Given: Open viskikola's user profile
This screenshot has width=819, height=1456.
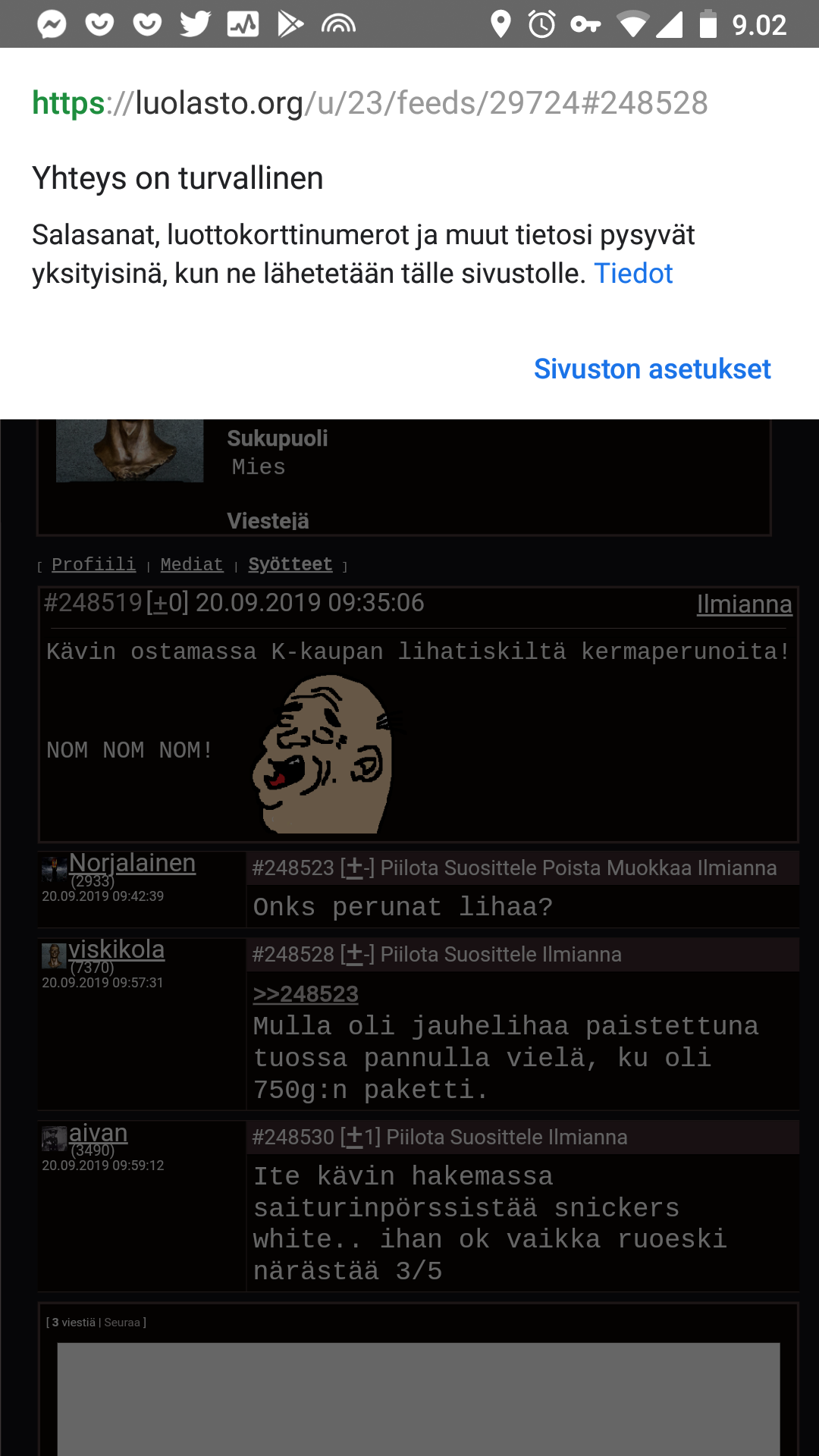Looking at the screenshot, I should 116,949.
